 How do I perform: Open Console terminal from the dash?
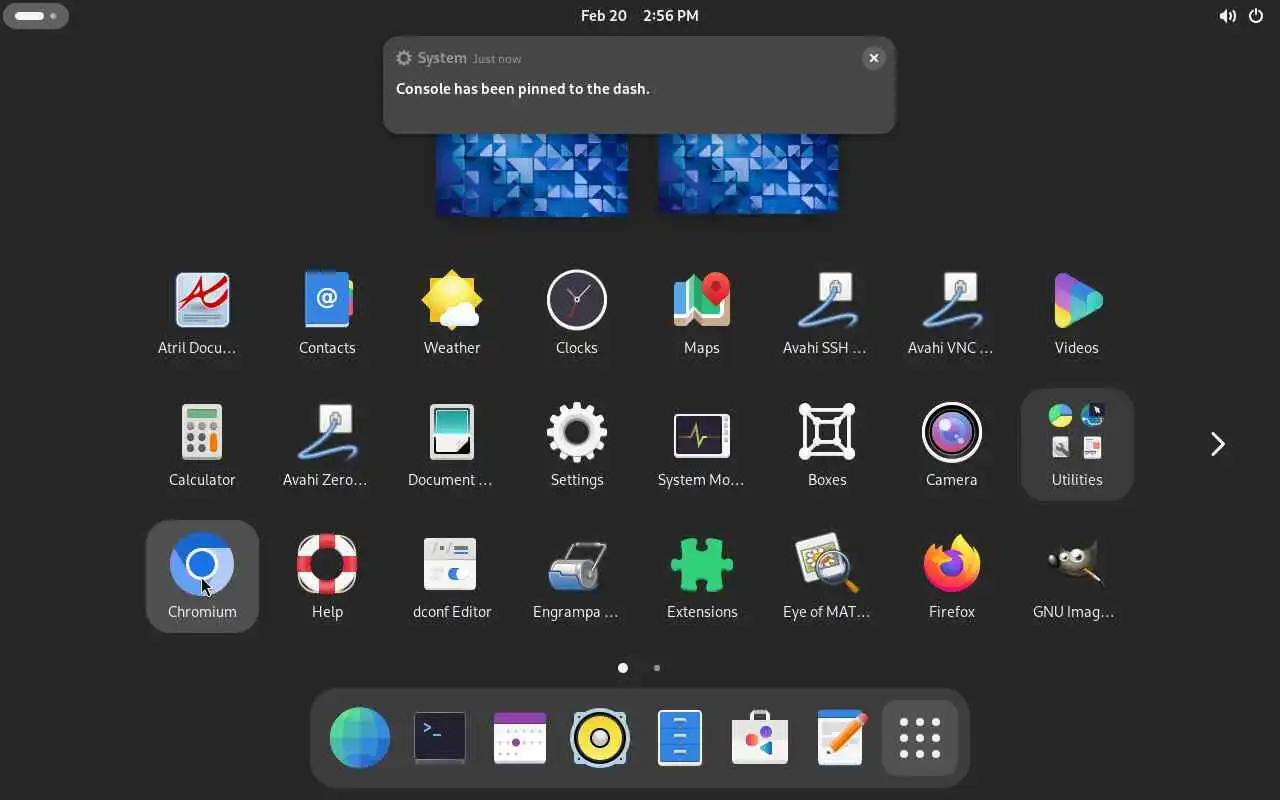(x=440, y=738)
